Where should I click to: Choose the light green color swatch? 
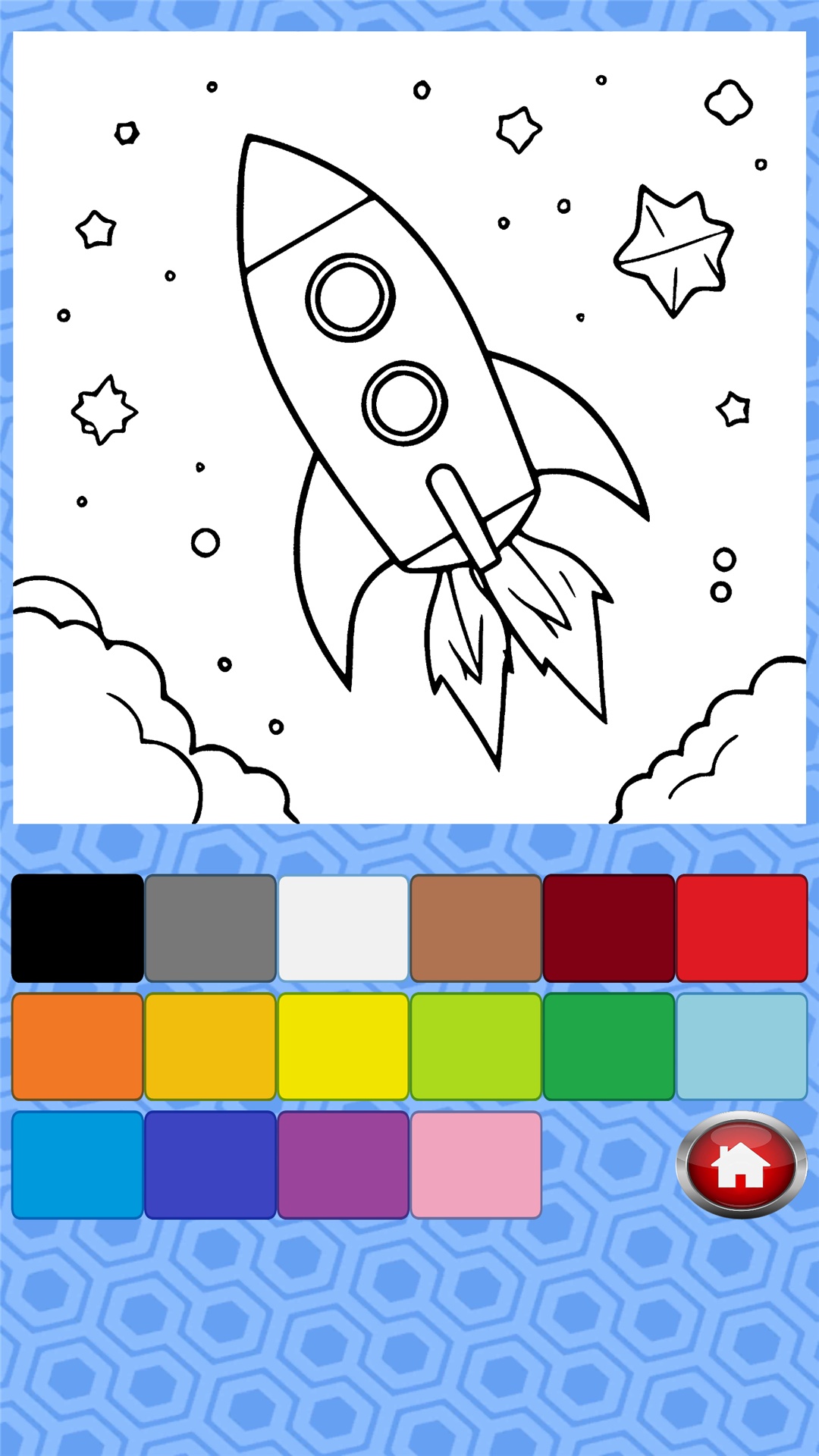tap(476, 1045)
